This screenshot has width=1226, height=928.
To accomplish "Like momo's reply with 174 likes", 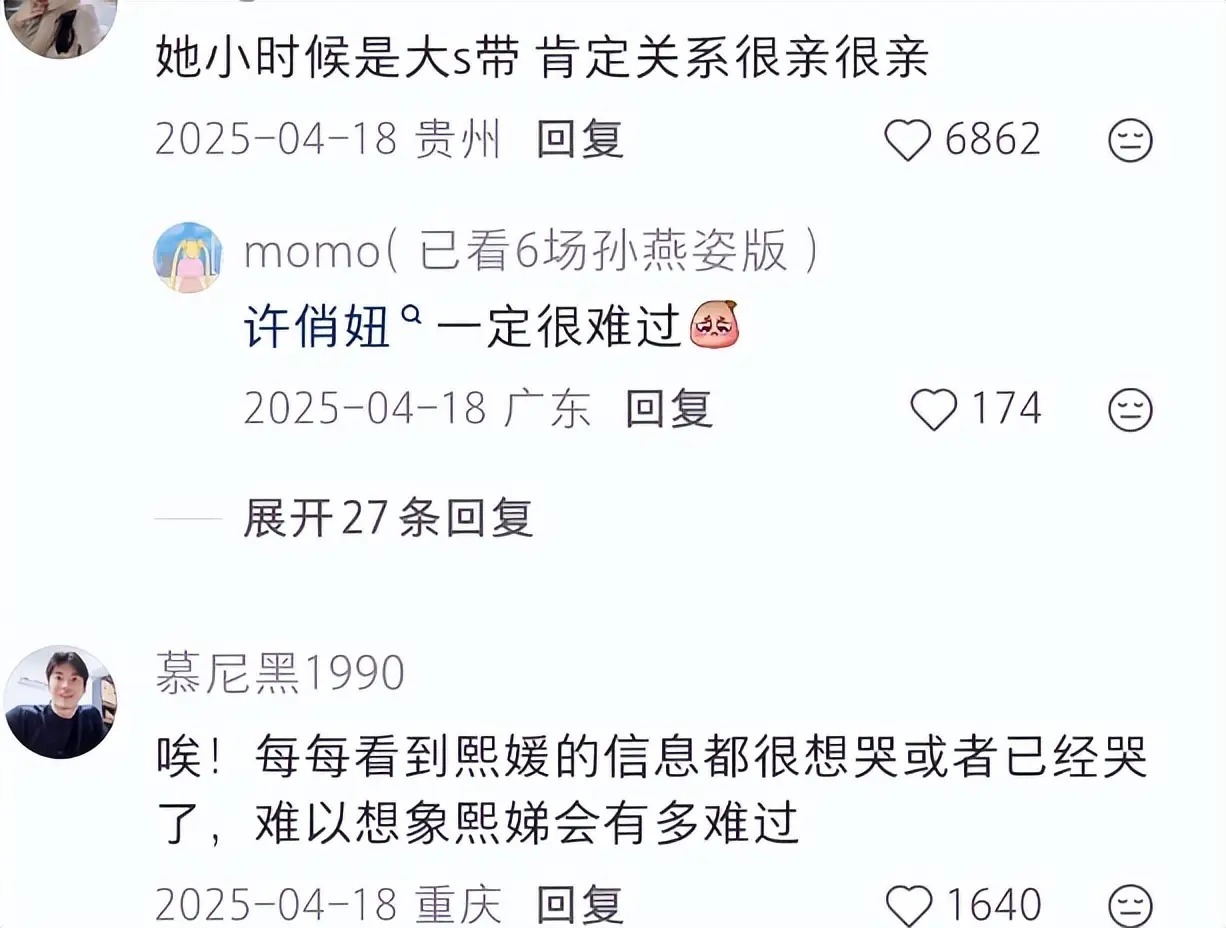I will click(934, 410).
